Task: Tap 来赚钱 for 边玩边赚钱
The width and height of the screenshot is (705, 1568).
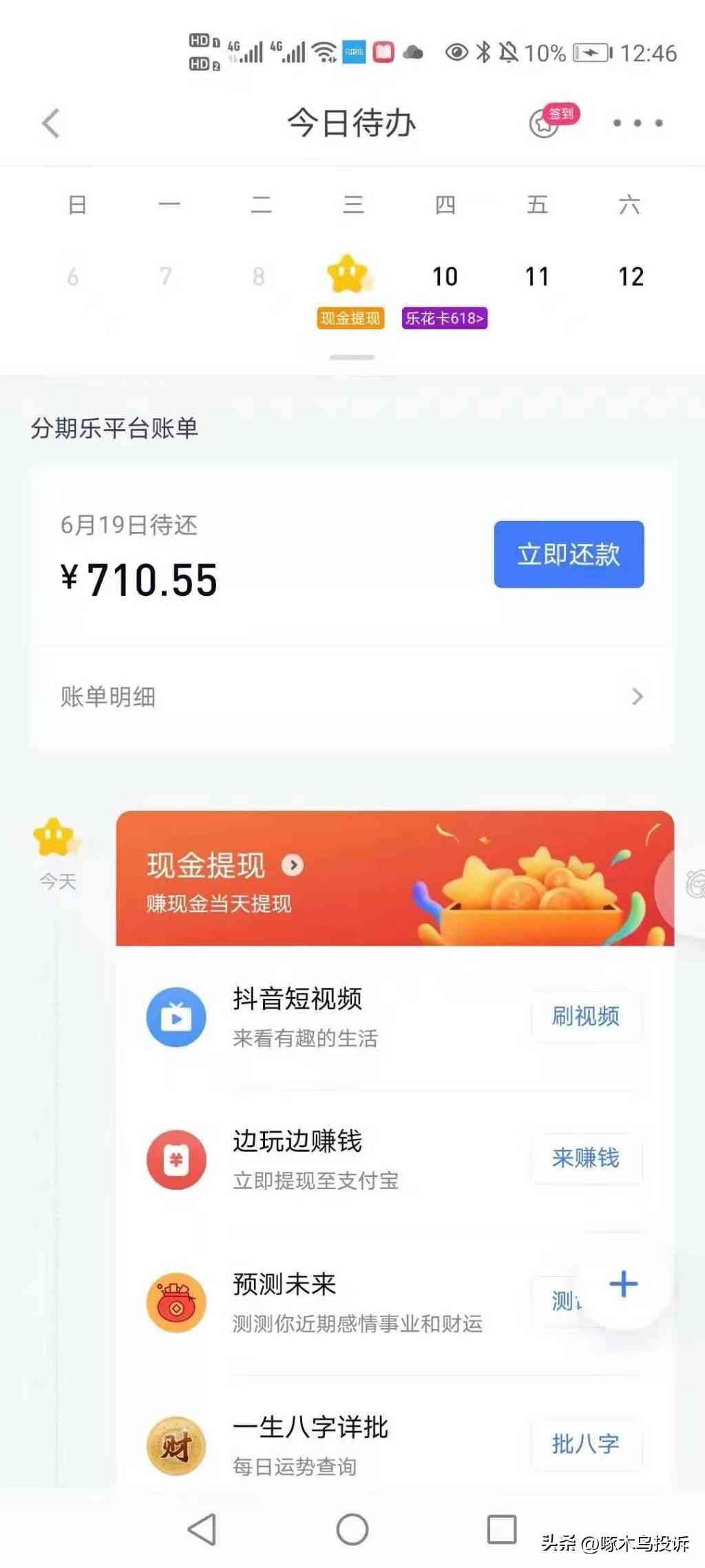Action: [586, 1159]
